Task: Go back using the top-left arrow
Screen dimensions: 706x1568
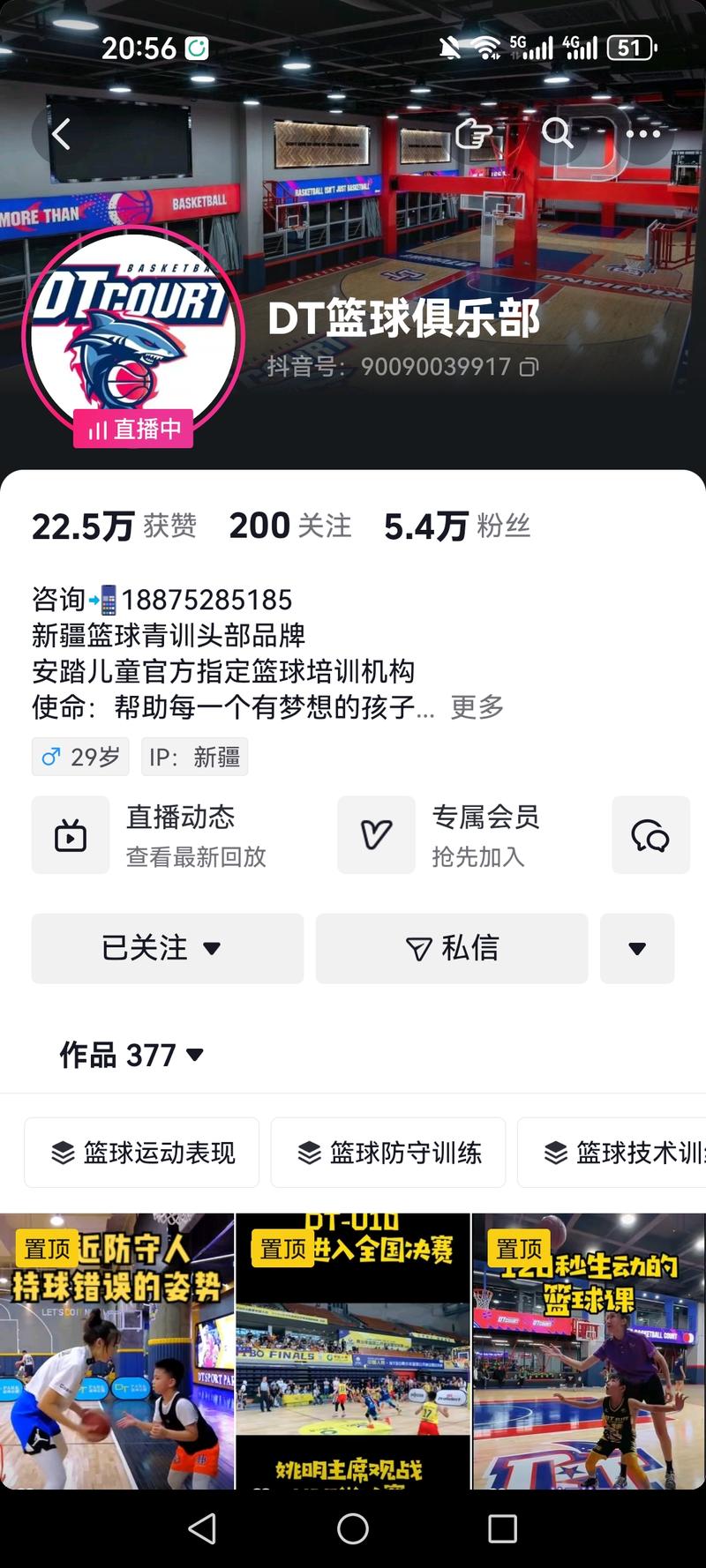Action: point(61,135)
